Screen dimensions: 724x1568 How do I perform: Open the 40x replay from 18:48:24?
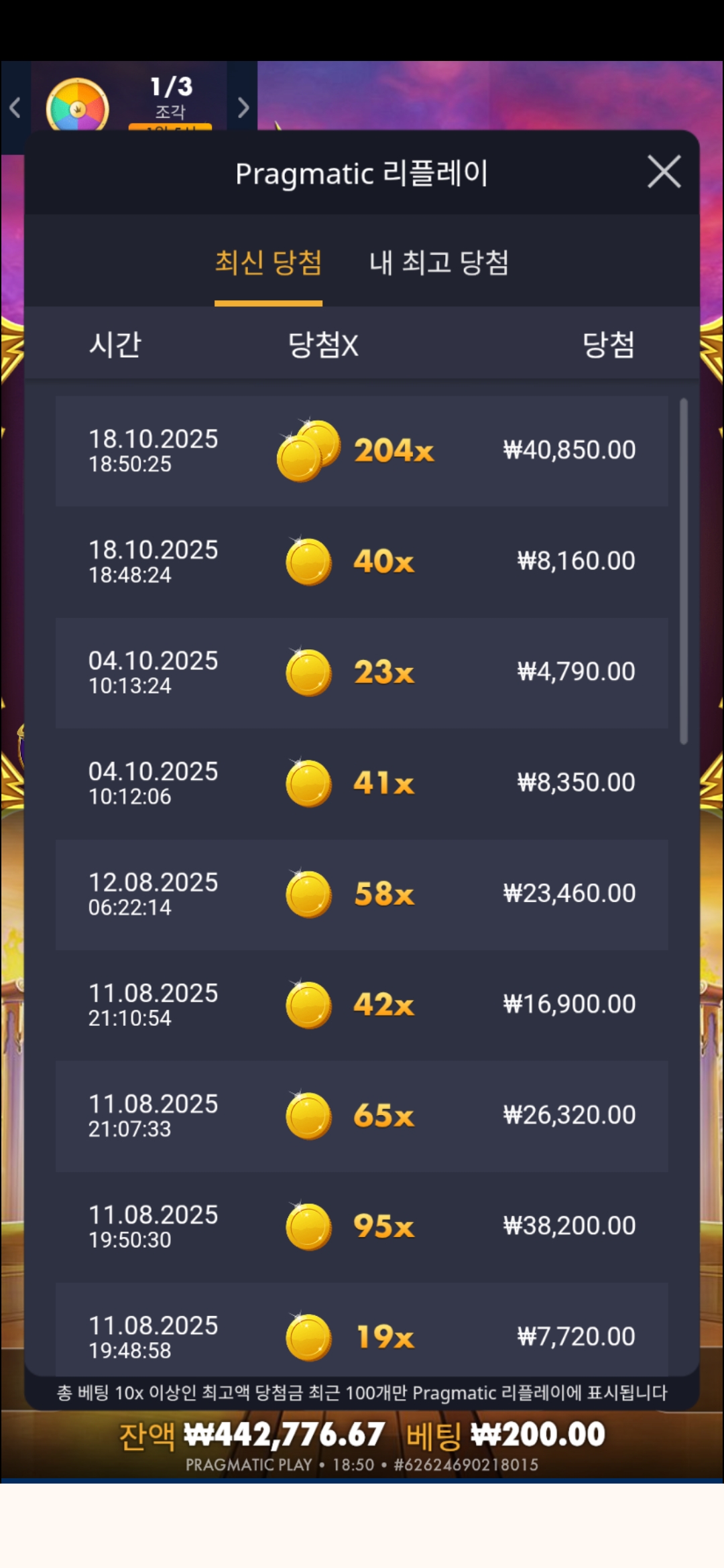362,562
